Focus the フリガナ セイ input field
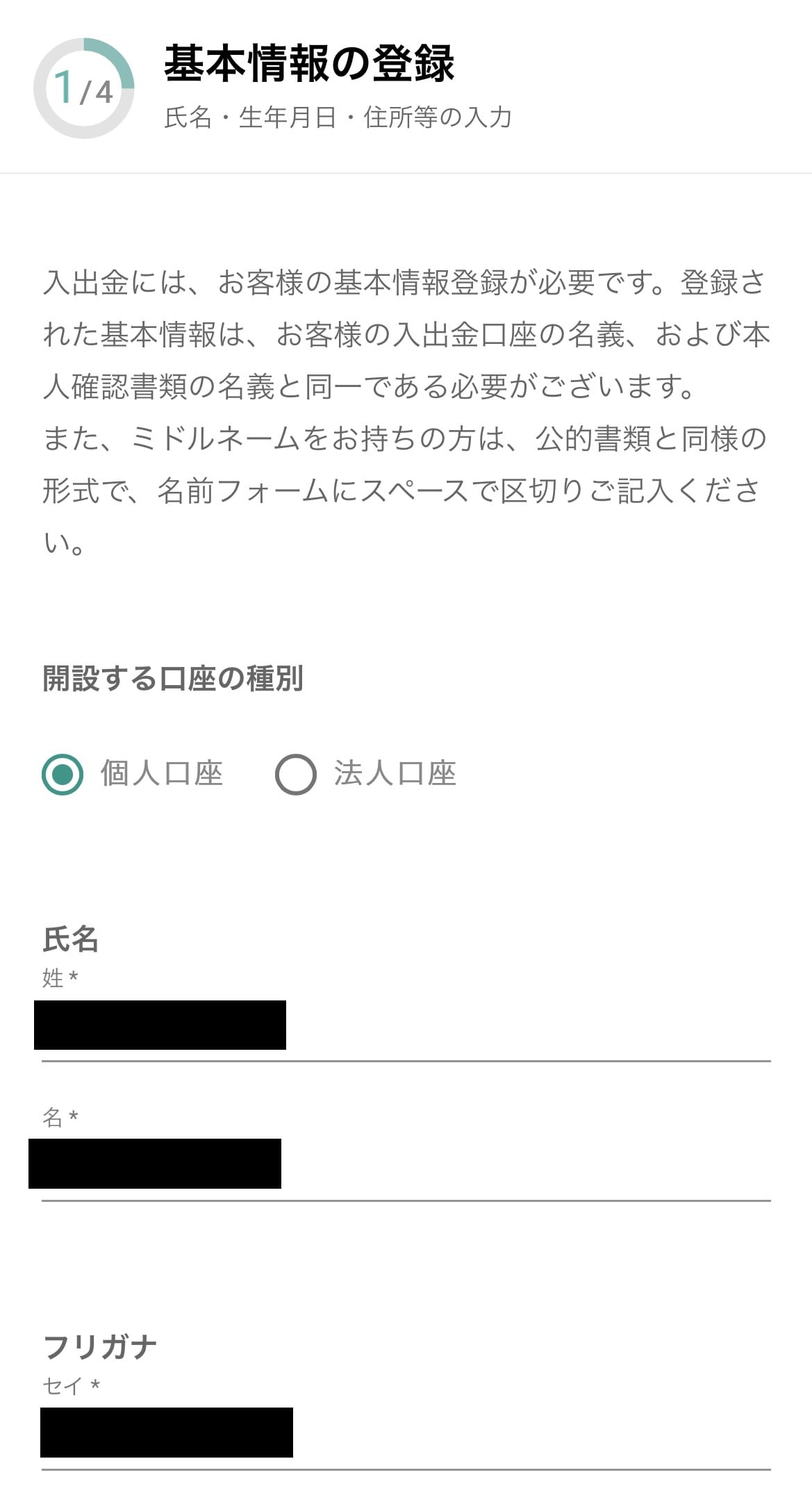Viewport: 812px width, 1493px height. pos(406,1433)
